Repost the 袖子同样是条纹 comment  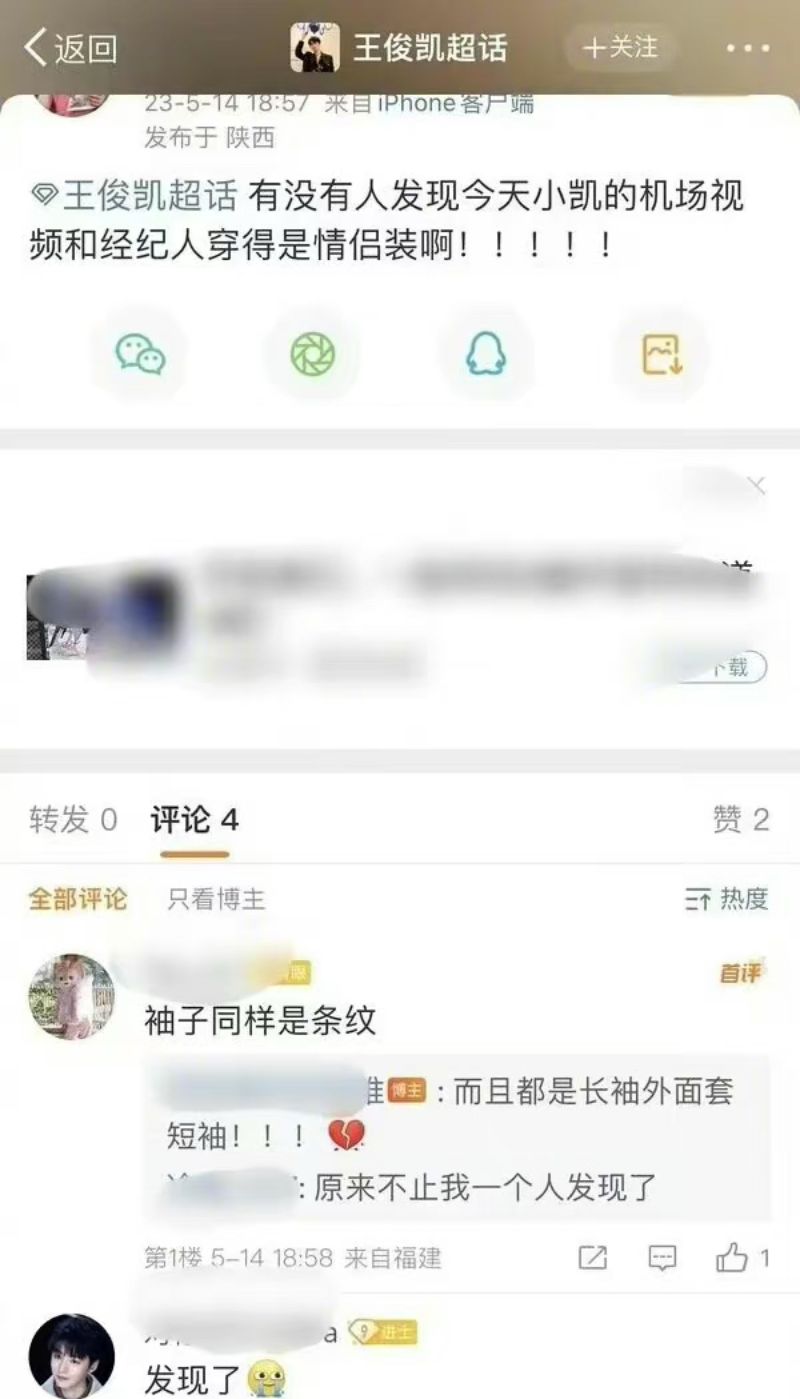click(x=593, y=1258)
